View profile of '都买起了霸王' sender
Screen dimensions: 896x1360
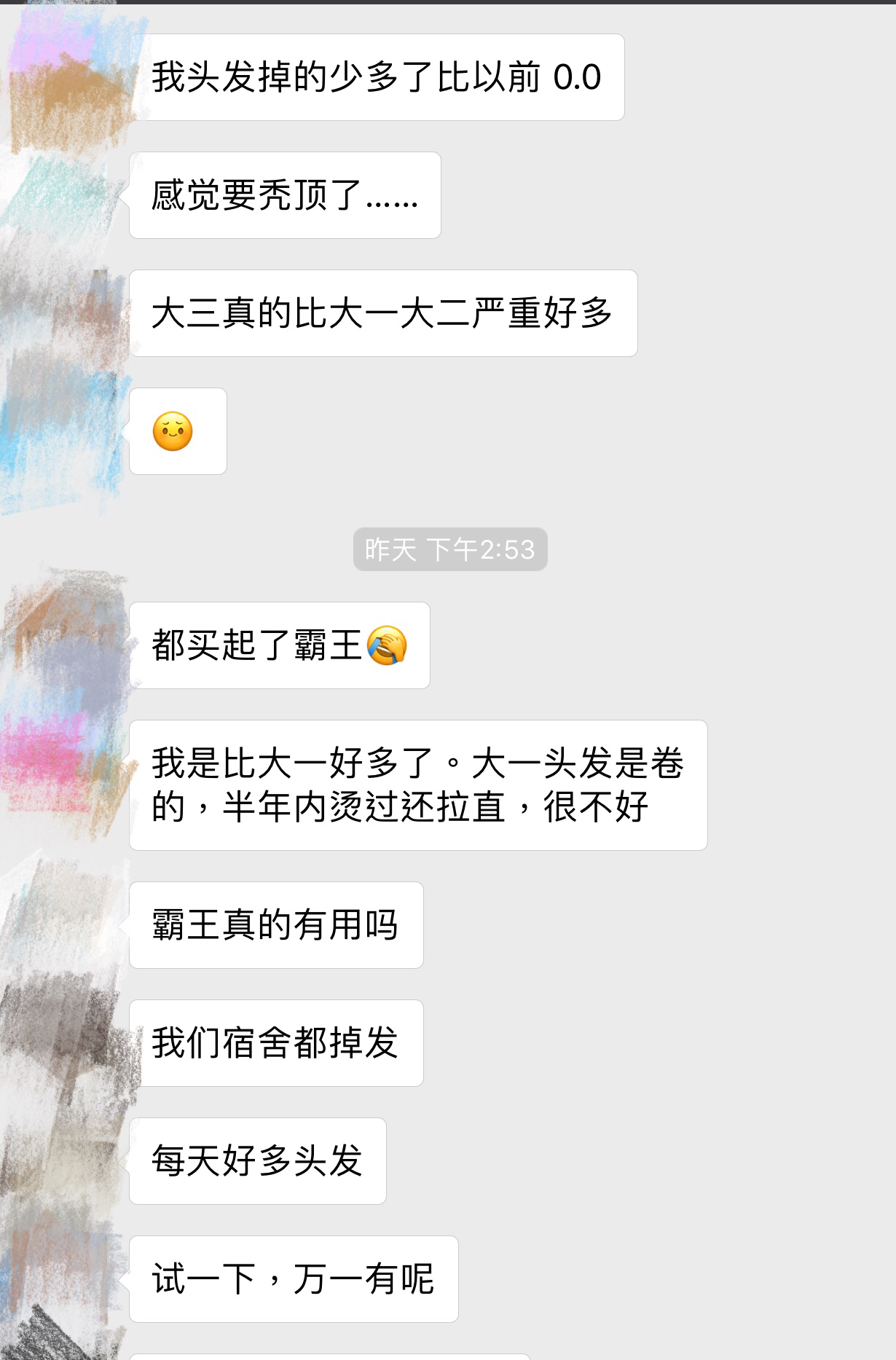click(x=62, y=645)
